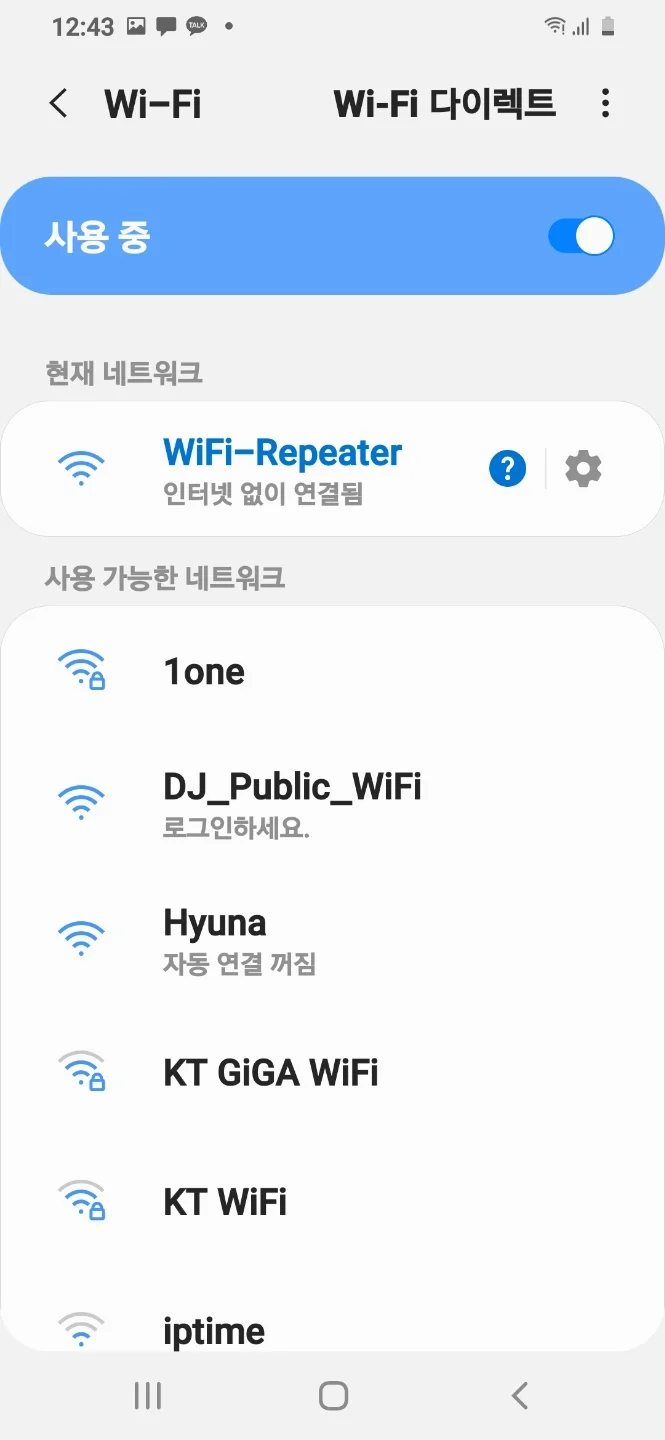This screenshot has width=665, height=1440.
Task: Connect to KT GiGA WiFi
Action: pyautogui.click(x=270, y=1073)
